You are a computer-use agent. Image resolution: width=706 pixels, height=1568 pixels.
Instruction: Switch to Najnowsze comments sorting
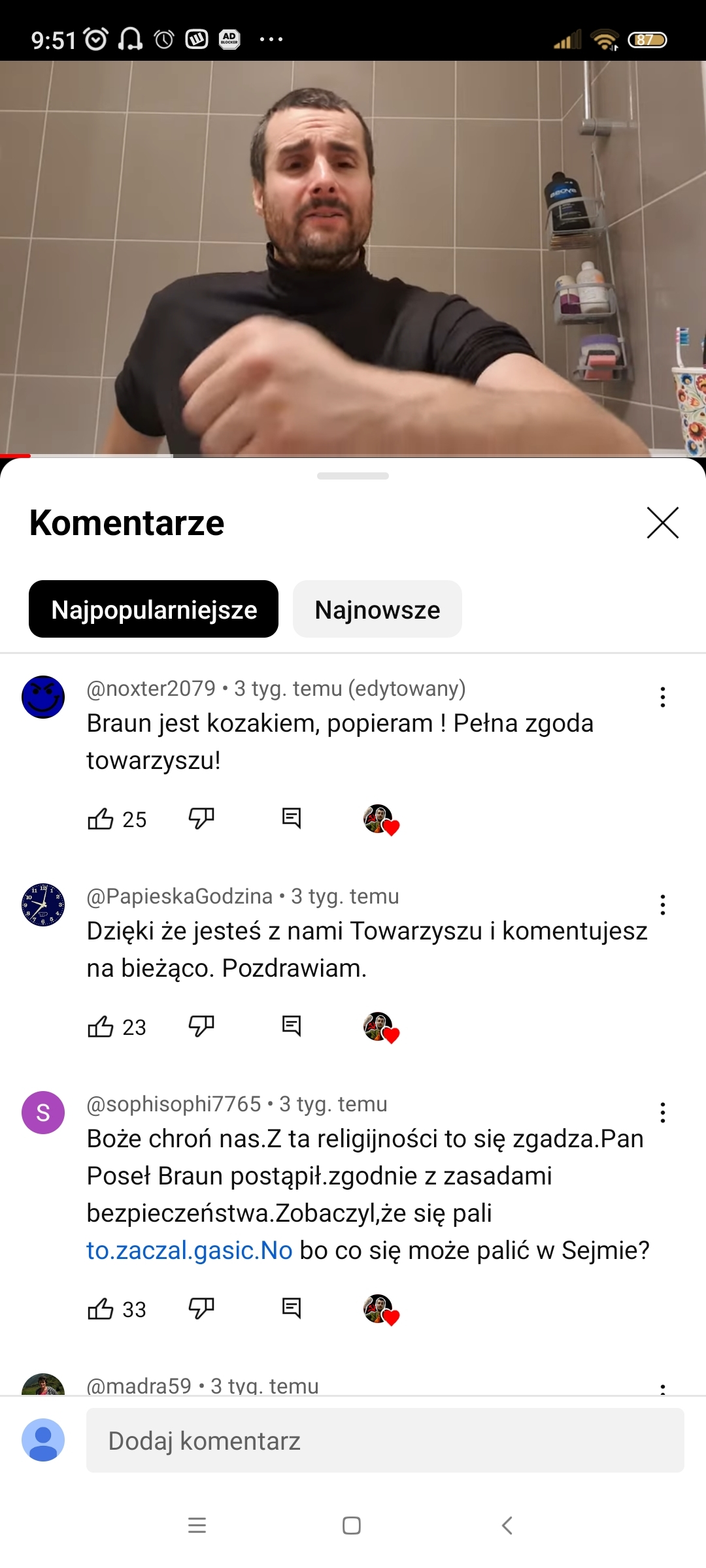click(x=377, y=610)
